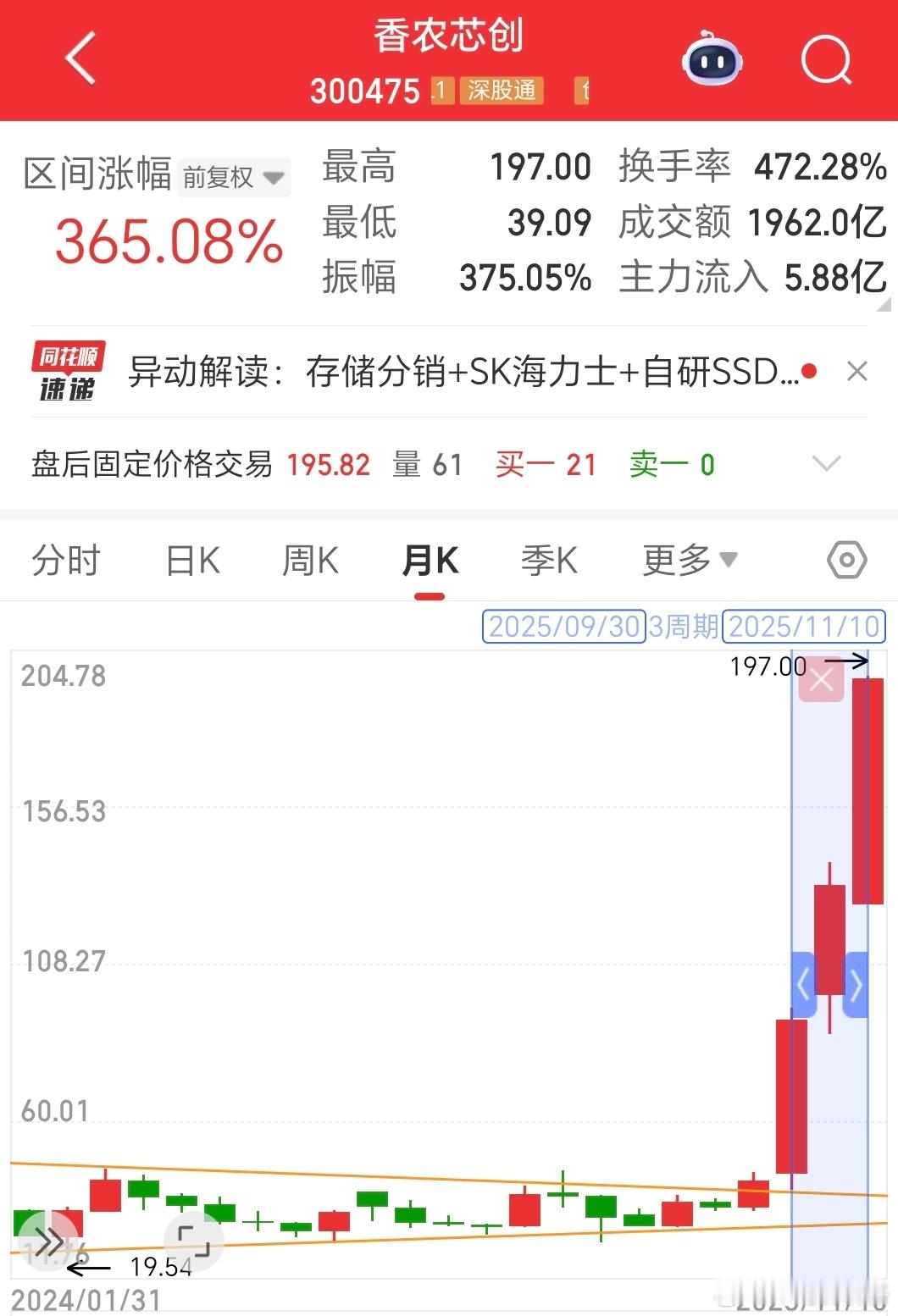Open the 季K quarterly chart tab
898x1316 pixels.
pyautogui.click(x=549, y=560)
